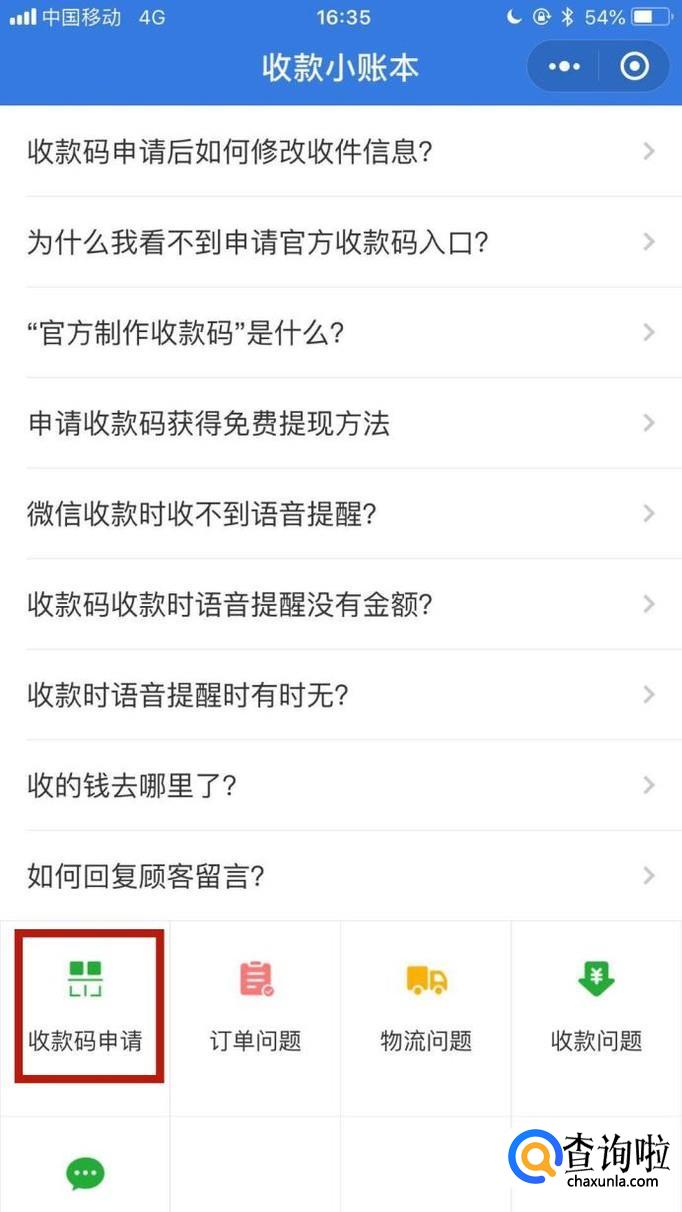
Task: Open "收款时语音提醒时有时无?" question
Action: (340, 695)
